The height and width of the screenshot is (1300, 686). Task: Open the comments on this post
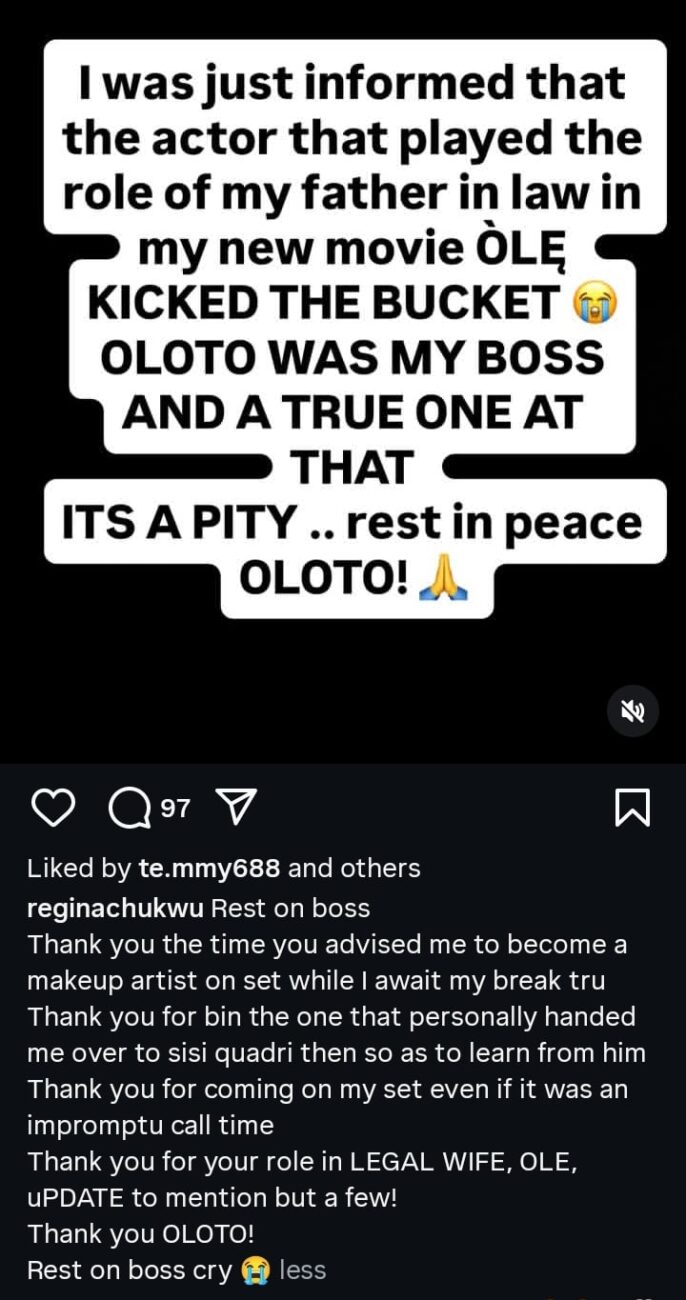[130, 808]
